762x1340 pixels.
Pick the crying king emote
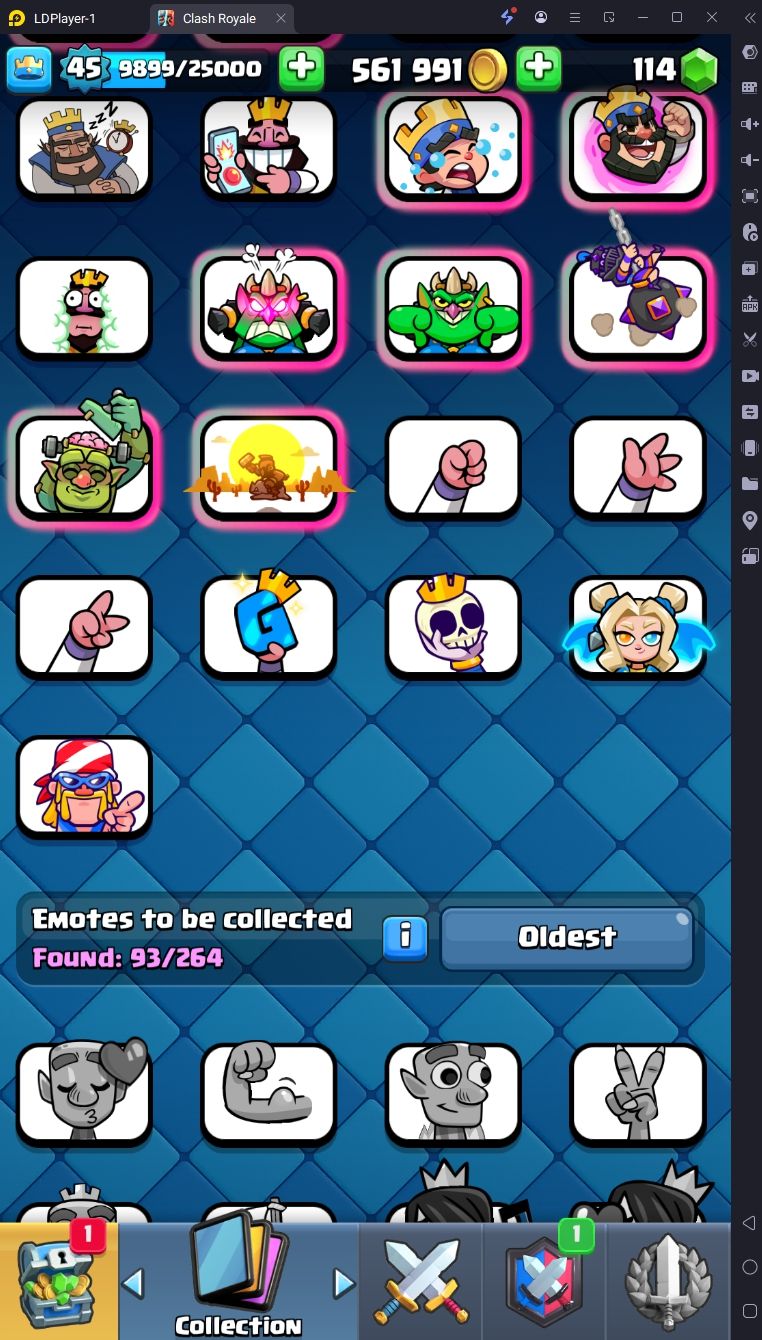tap(453, 147)
